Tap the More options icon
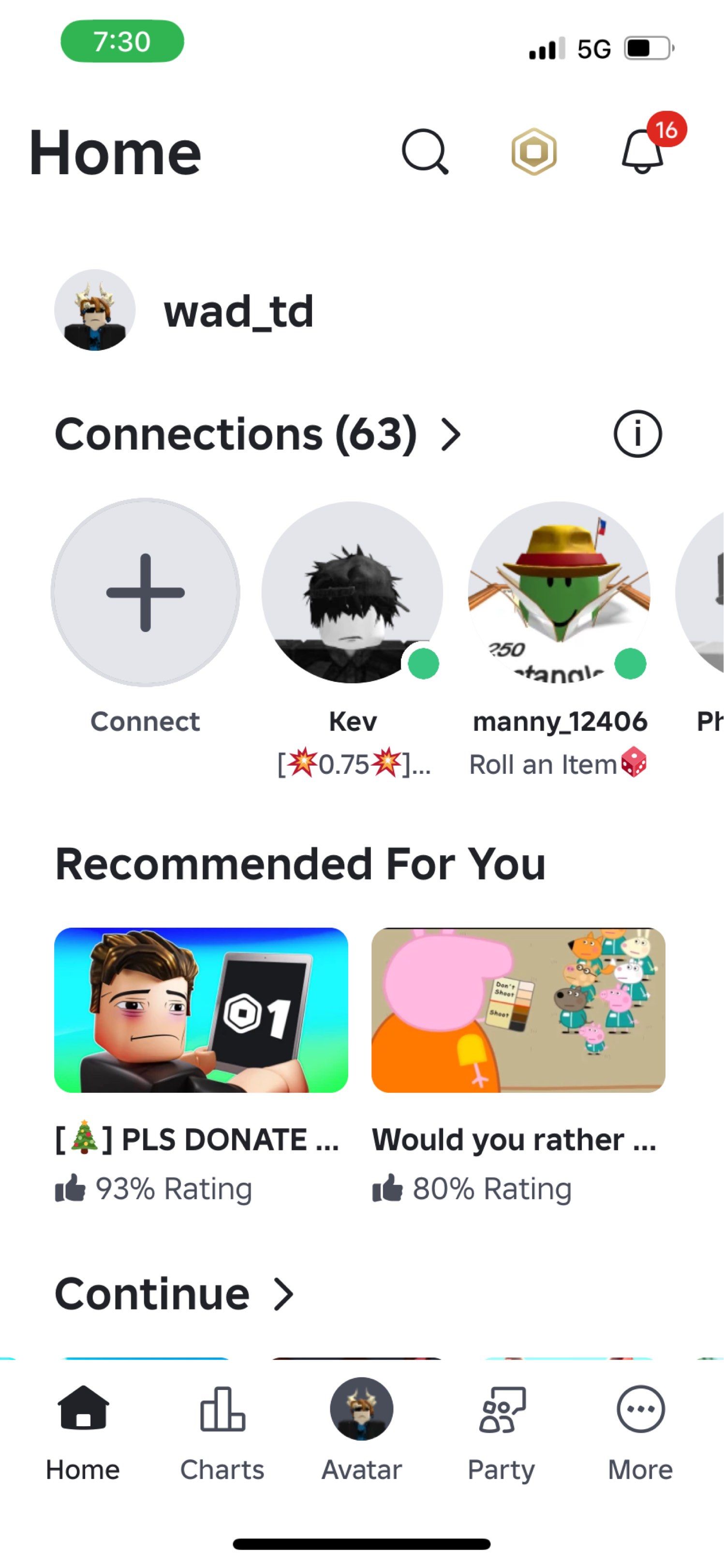Viewport: 724px width, 1568px height. [x=640, y=1409]
